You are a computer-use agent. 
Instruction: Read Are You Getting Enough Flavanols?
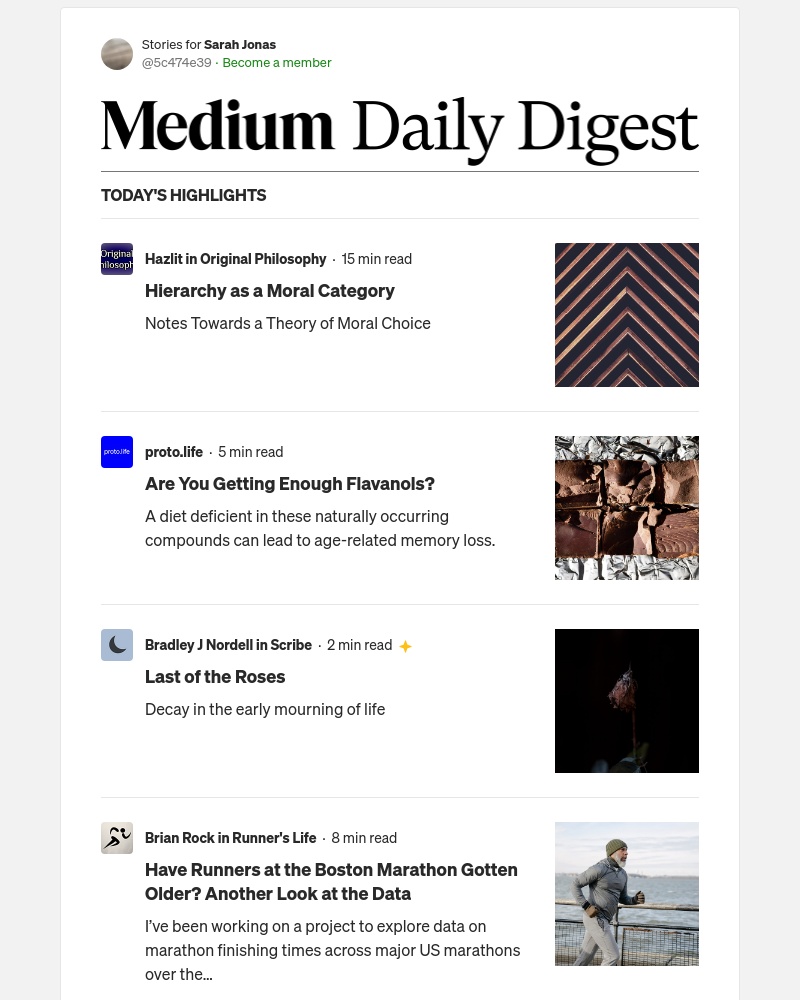[x=290, y=484]
